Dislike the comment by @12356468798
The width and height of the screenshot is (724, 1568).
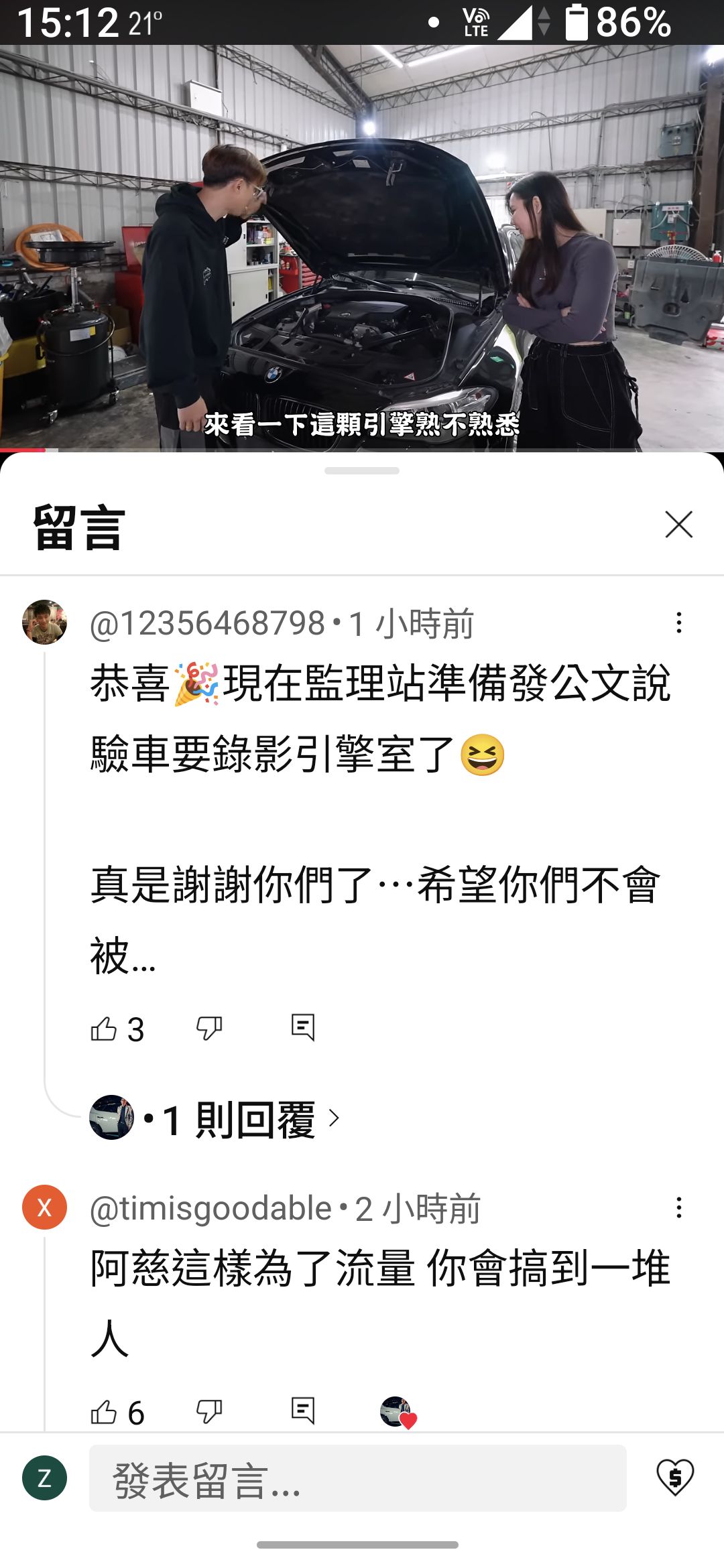(x=209, y=1028)
